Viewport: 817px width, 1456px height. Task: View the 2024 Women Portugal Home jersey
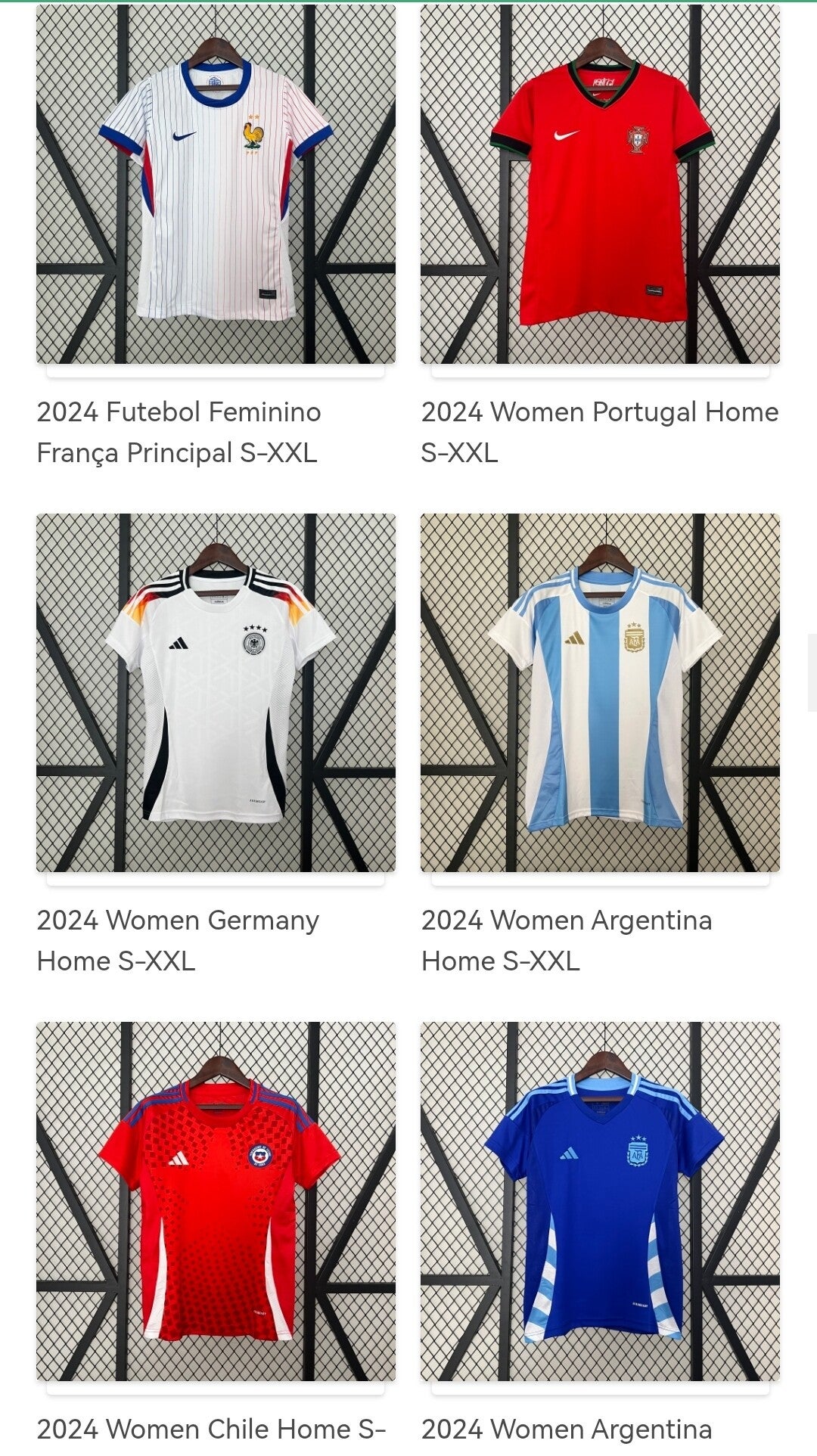point(600,185)
